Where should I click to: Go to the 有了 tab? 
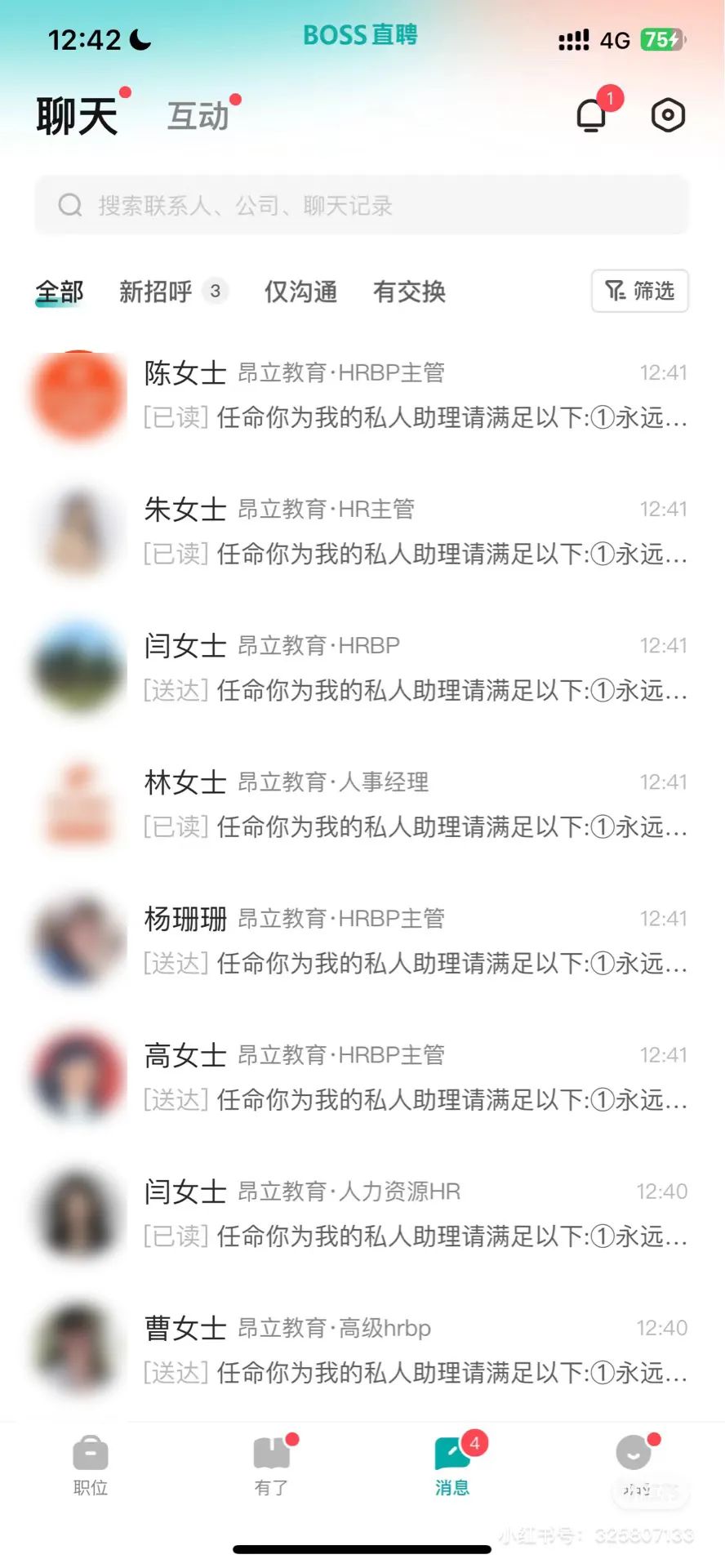coord(272,1466)
